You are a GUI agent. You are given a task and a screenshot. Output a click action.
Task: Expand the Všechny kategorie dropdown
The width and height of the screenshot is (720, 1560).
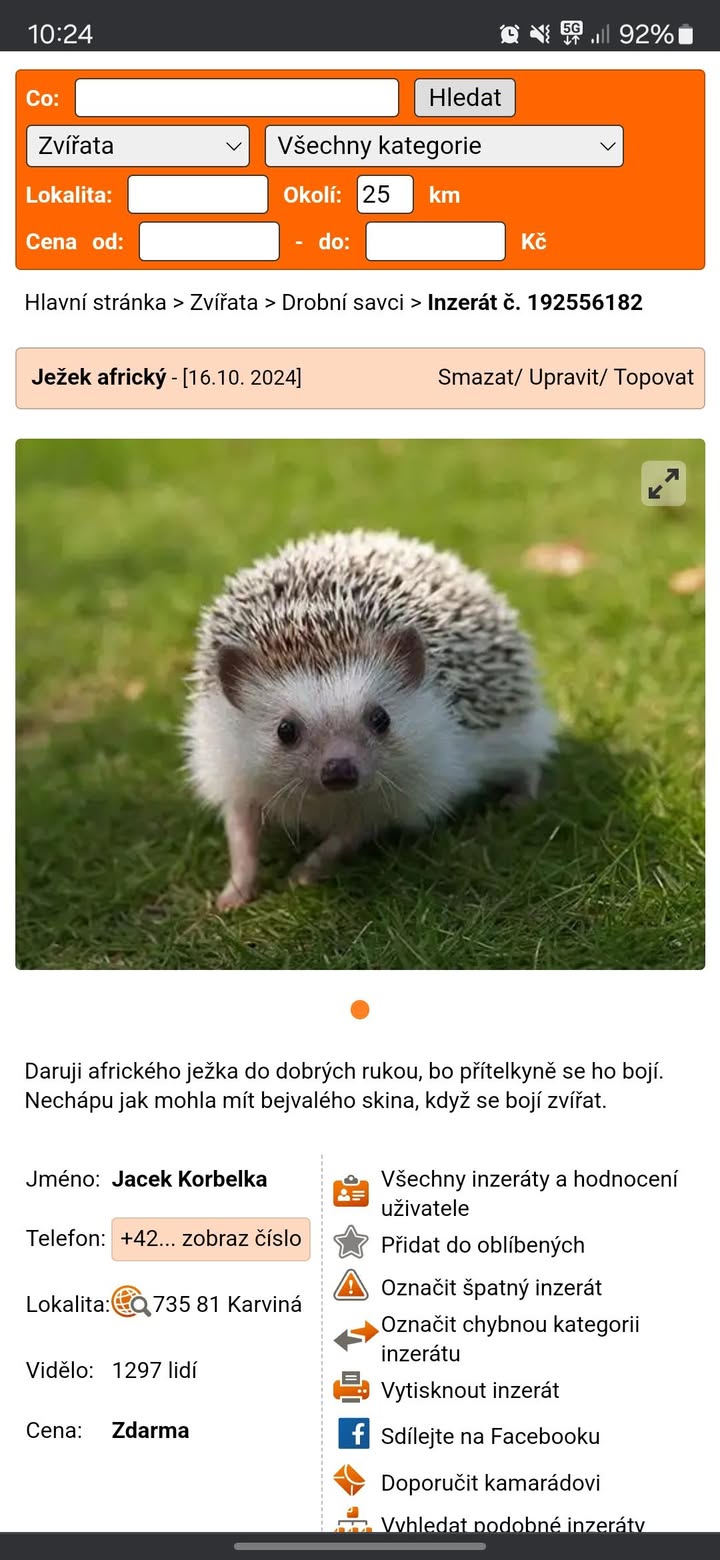444,146
